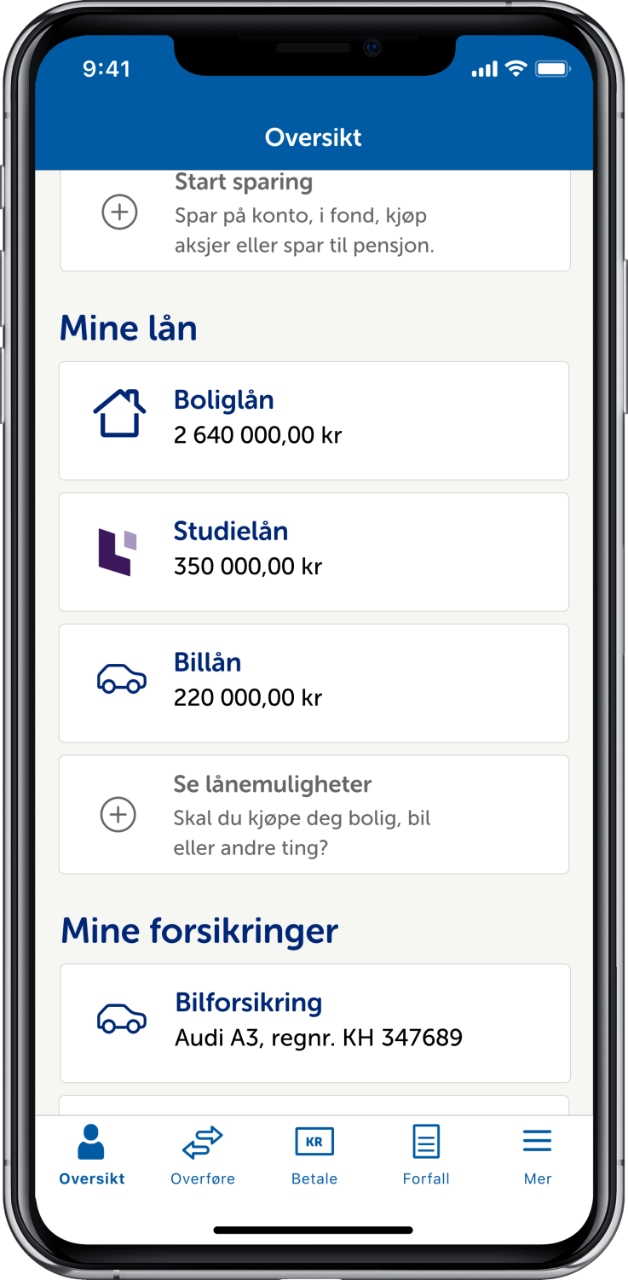Open the Forfall tab

pos(426,1155)
